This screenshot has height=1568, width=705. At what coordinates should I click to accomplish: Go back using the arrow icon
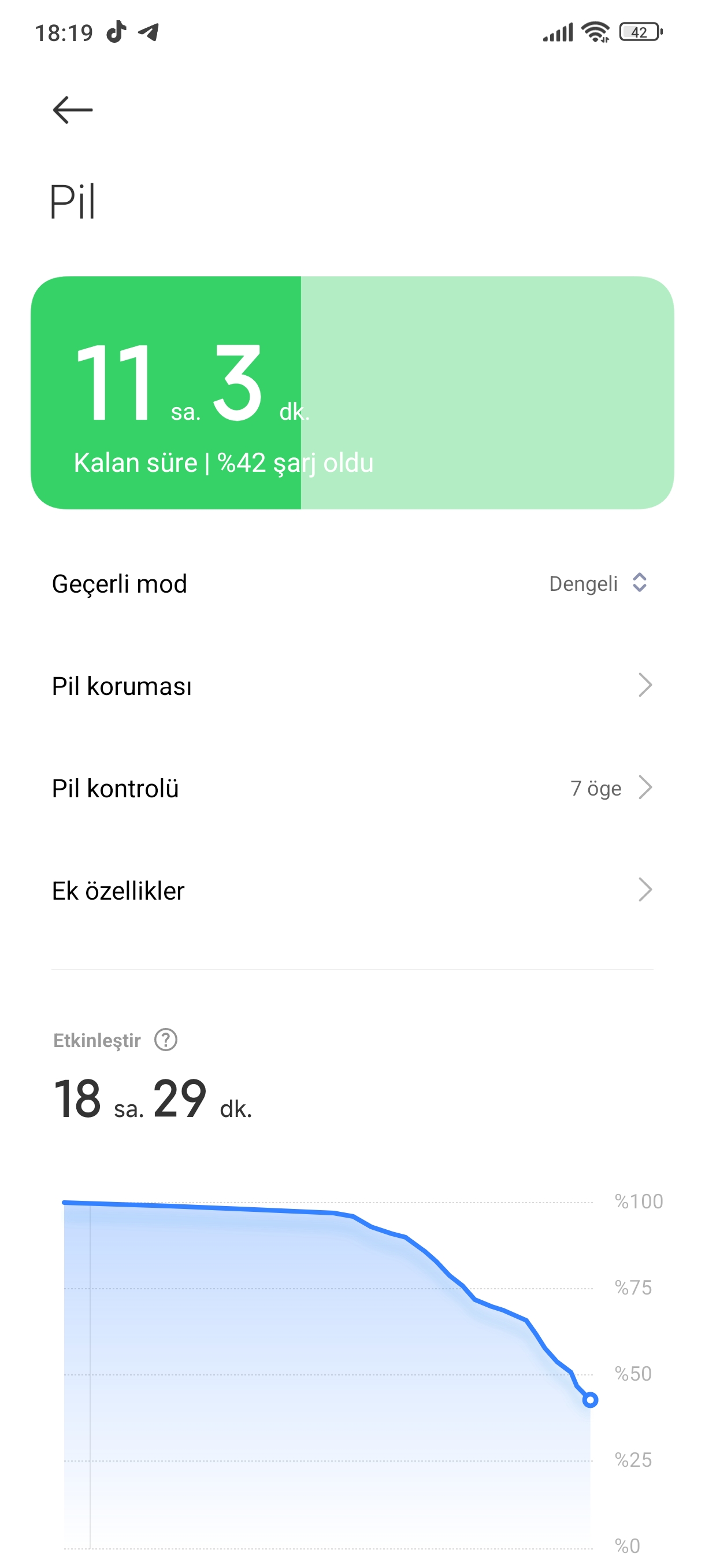72,110
